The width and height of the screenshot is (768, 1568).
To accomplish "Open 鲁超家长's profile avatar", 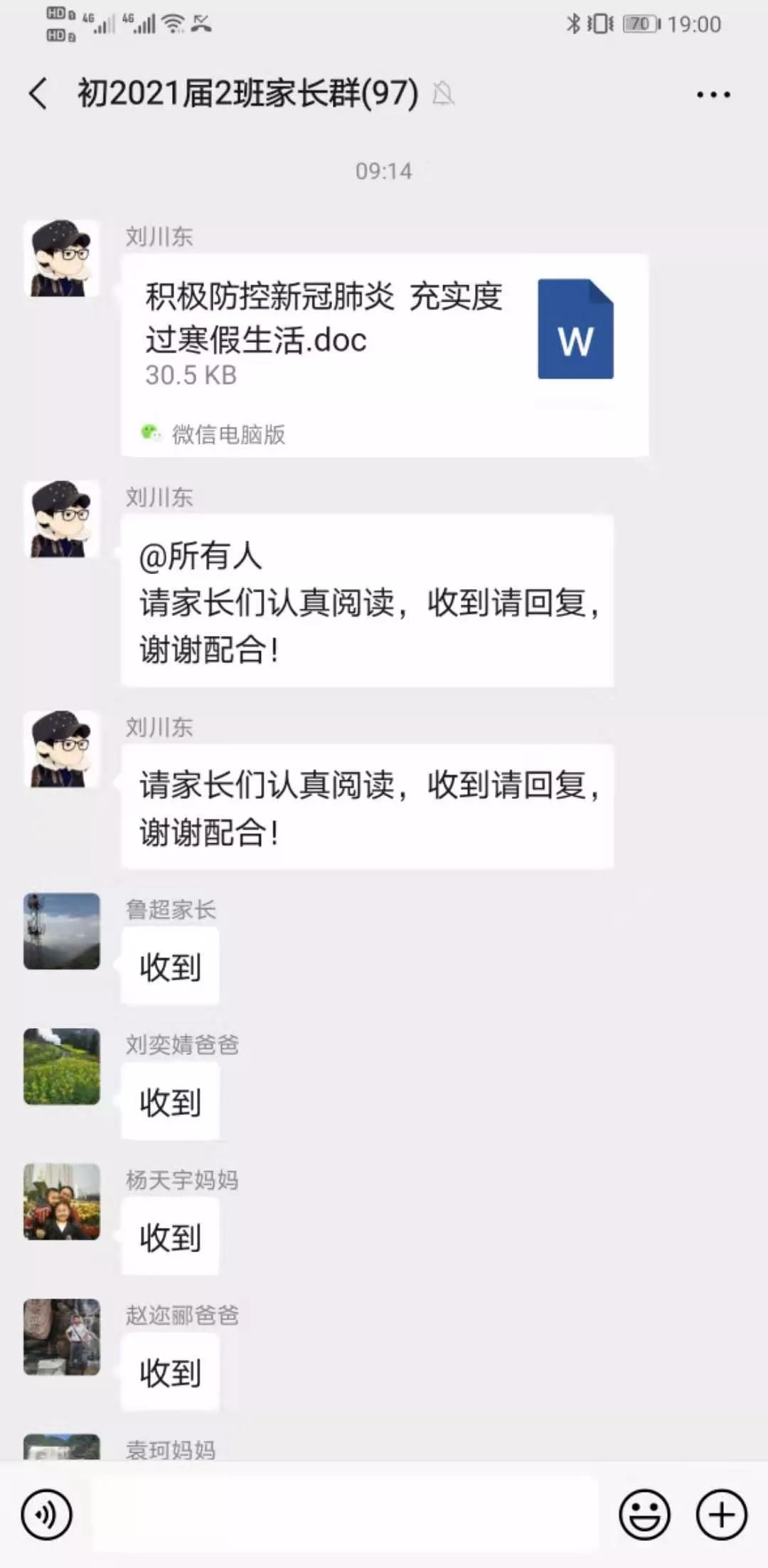I will click(x=62, y=931).
